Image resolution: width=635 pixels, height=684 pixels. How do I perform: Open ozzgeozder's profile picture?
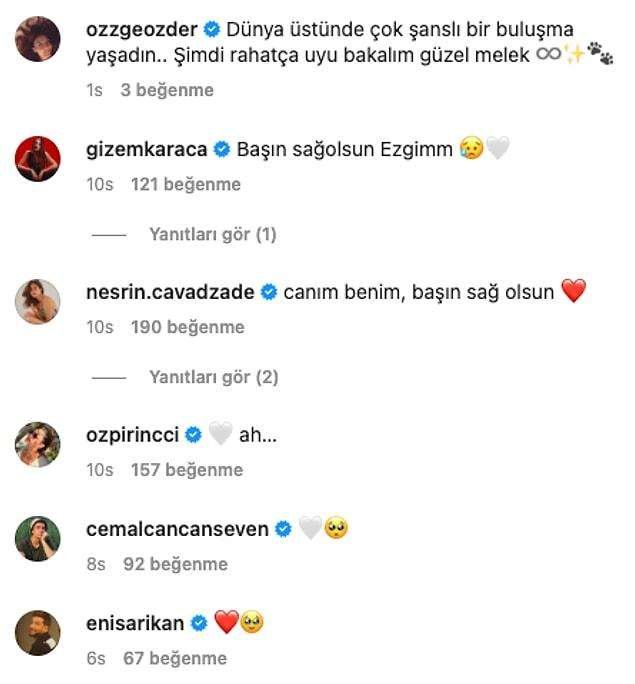[x=39, y=40]
